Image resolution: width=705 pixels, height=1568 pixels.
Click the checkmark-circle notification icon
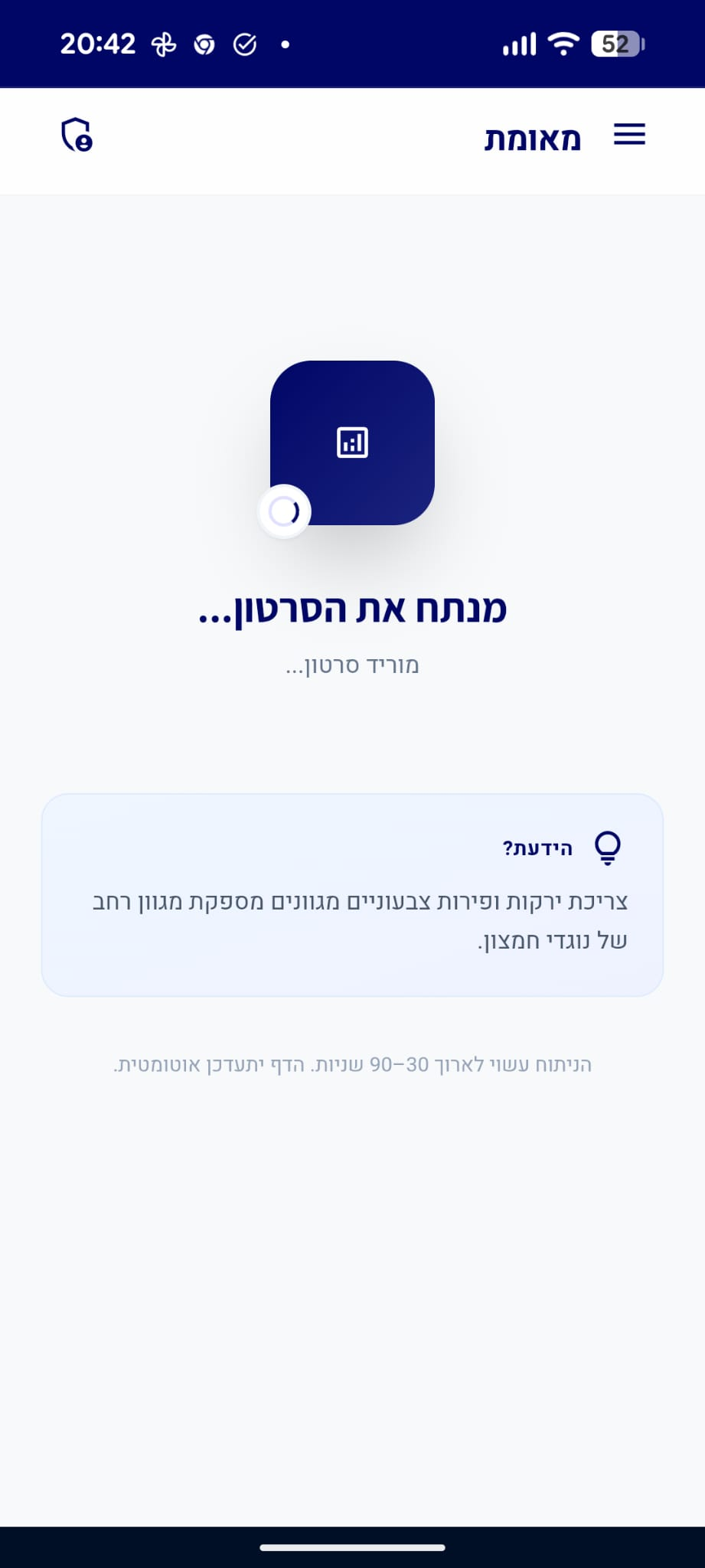[x=245, y=44]
